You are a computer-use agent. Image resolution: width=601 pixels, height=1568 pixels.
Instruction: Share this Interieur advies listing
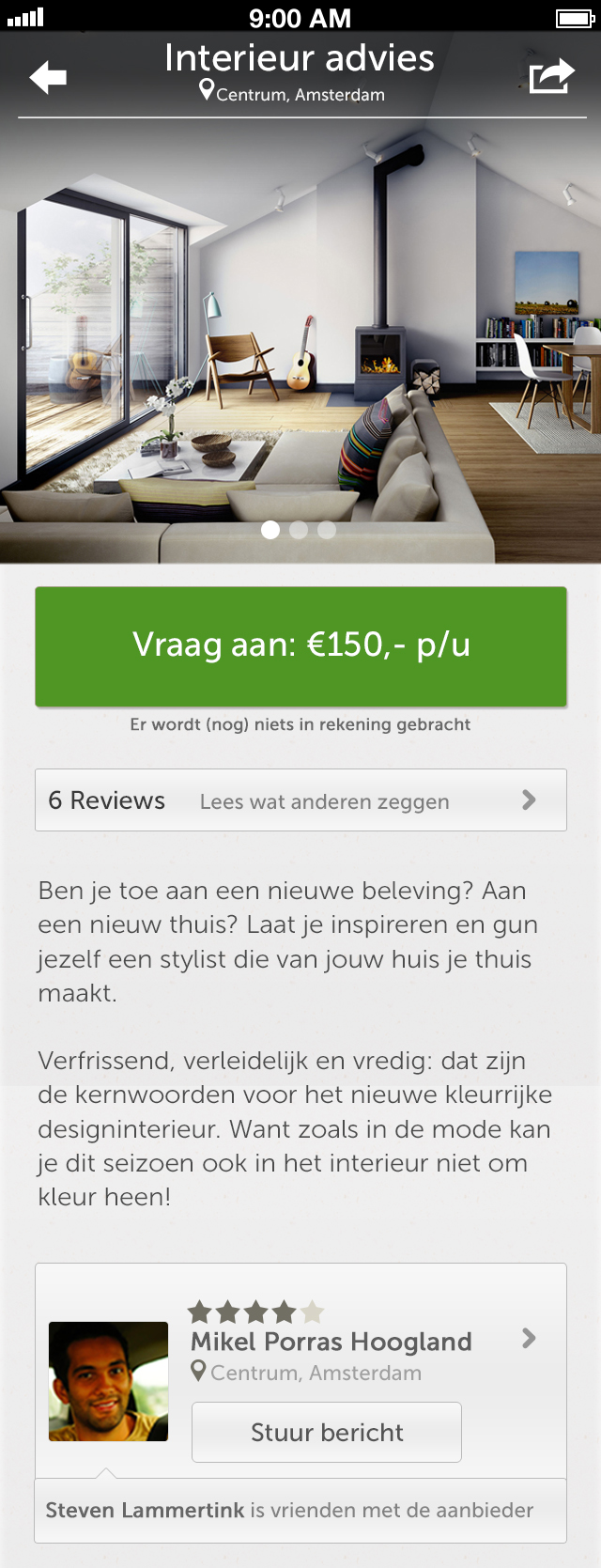tap(551, 76)
